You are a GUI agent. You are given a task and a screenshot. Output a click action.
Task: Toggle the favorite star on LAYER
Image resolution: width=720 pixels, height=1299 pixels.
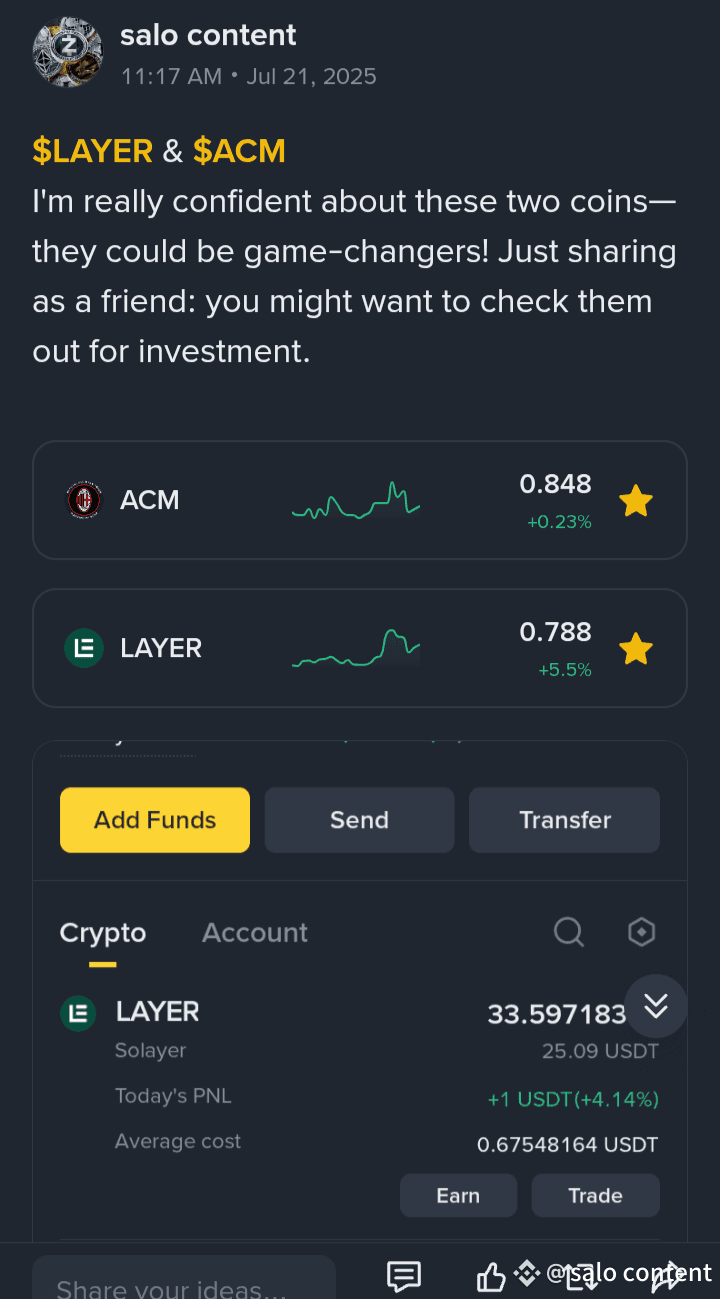[x=636, y=648]
